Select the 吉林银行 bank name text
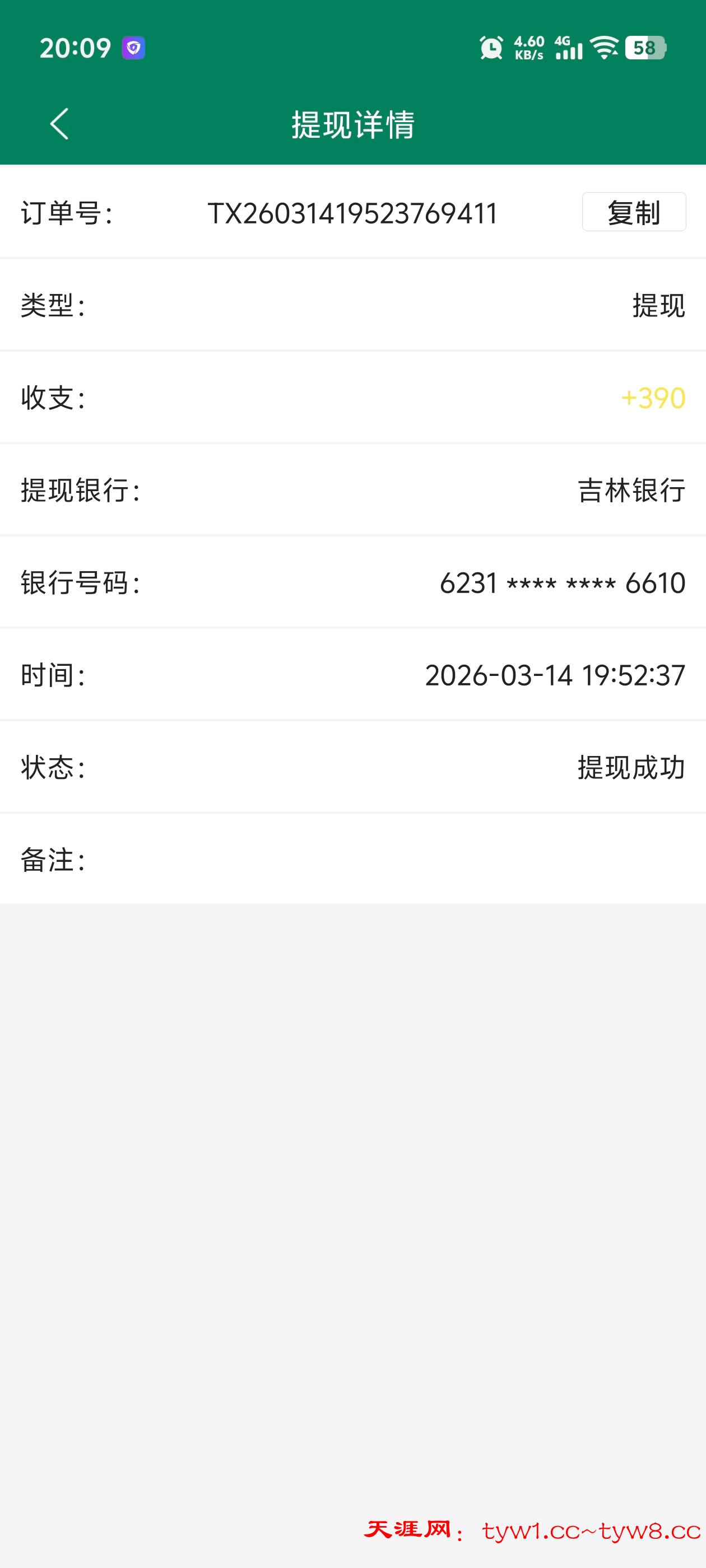Viewport: 706px width, 1568px height. click(x=631, y=491)
